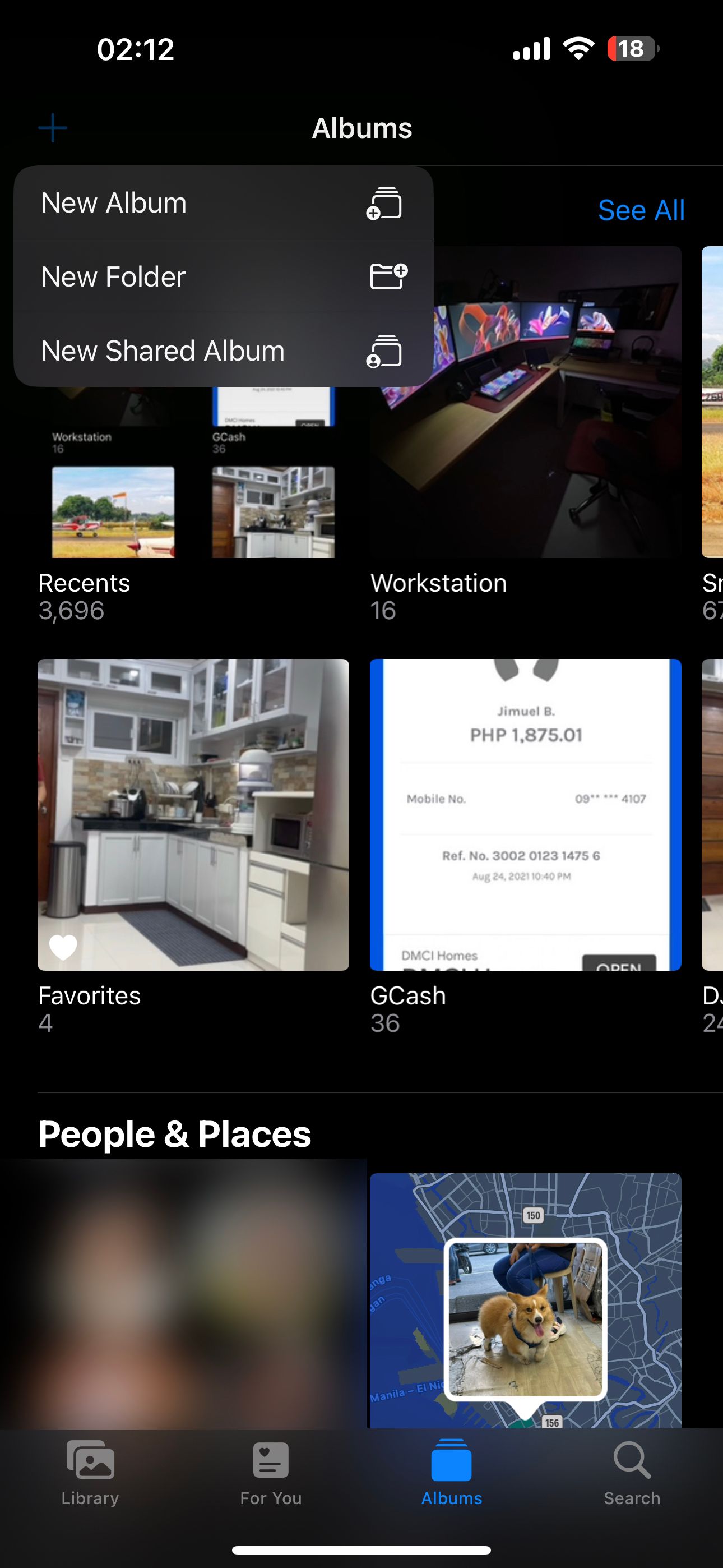Tap the plus add button

53,128
